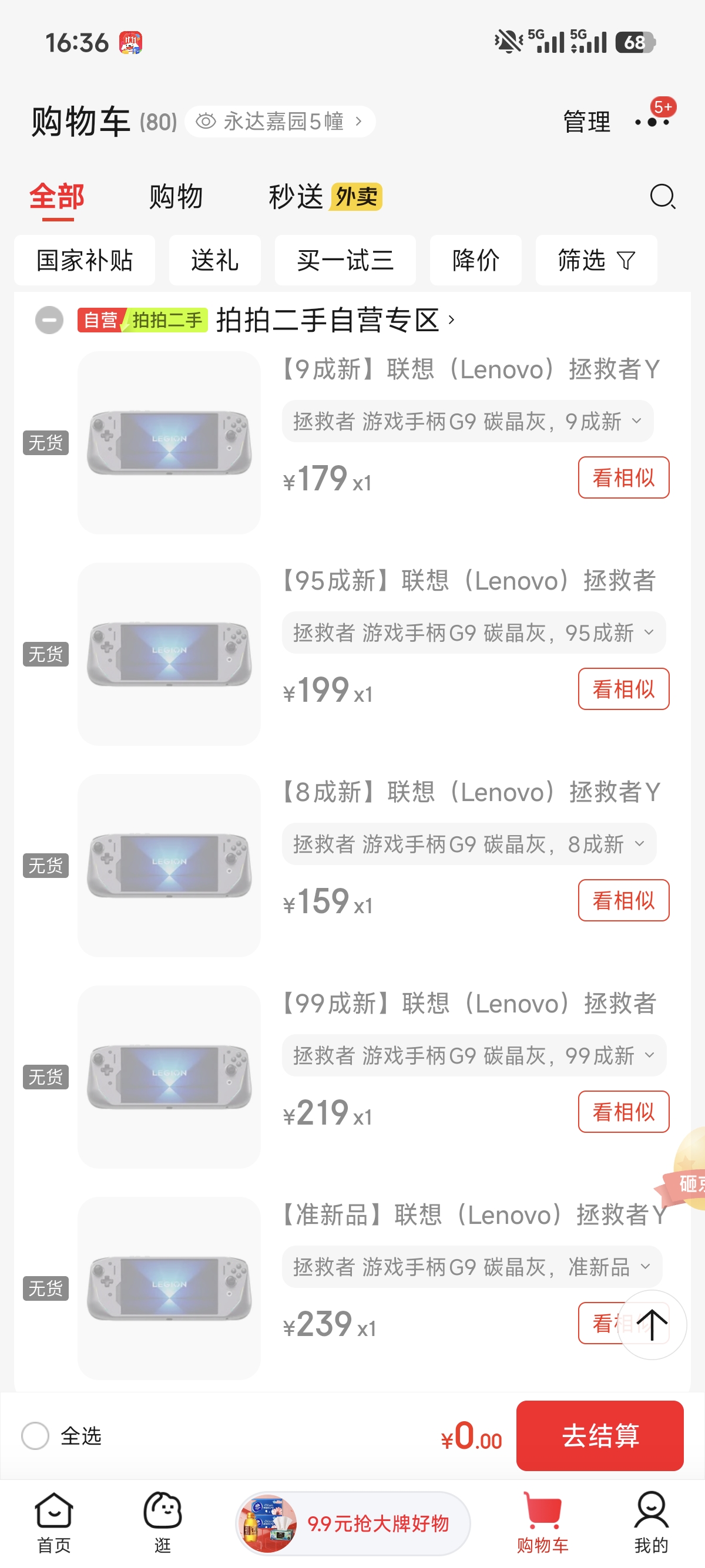Tap the first LEGION handheld product thumbnail
The image size is (705, 1568).
pos(169,443)
